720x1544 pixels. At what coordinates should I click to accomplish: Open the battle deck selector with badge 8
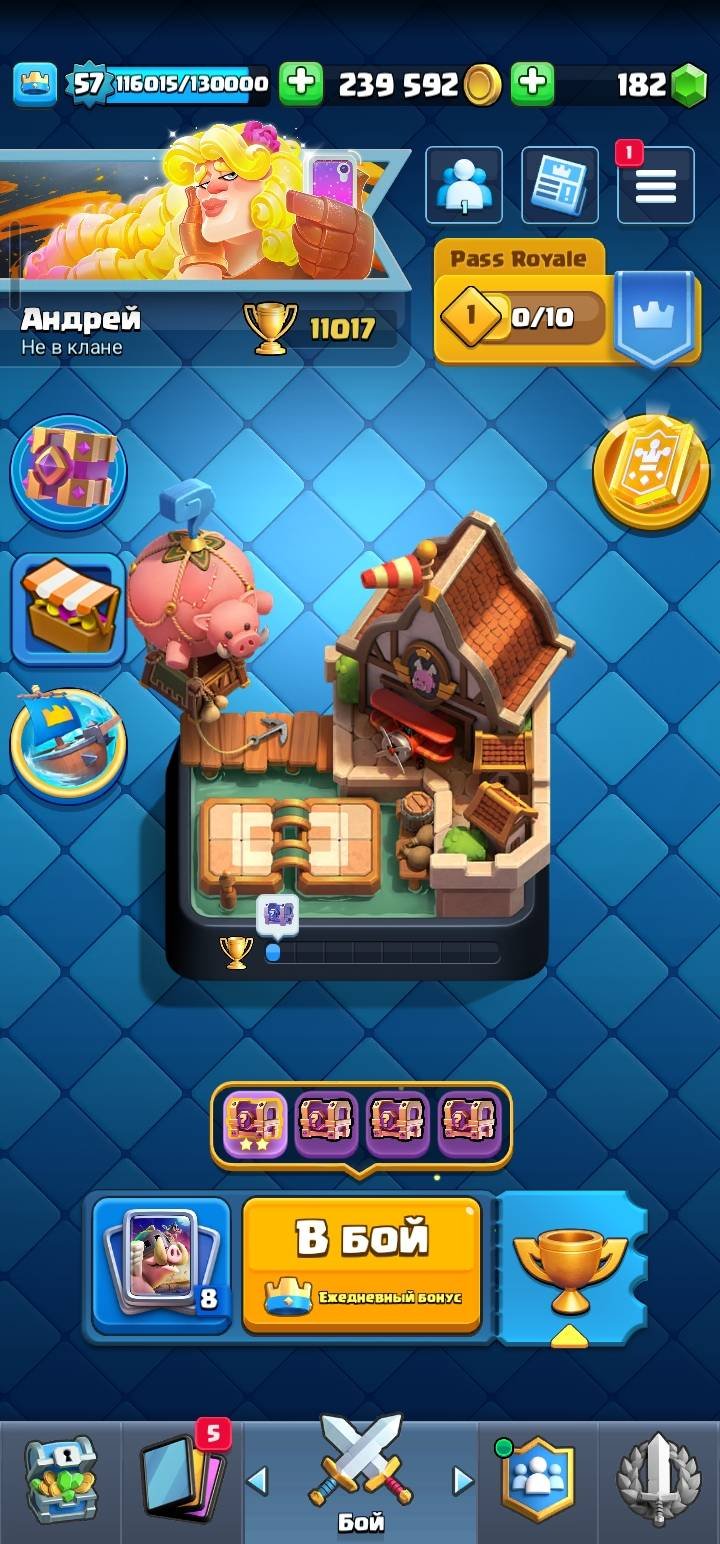click(162, 1265)
